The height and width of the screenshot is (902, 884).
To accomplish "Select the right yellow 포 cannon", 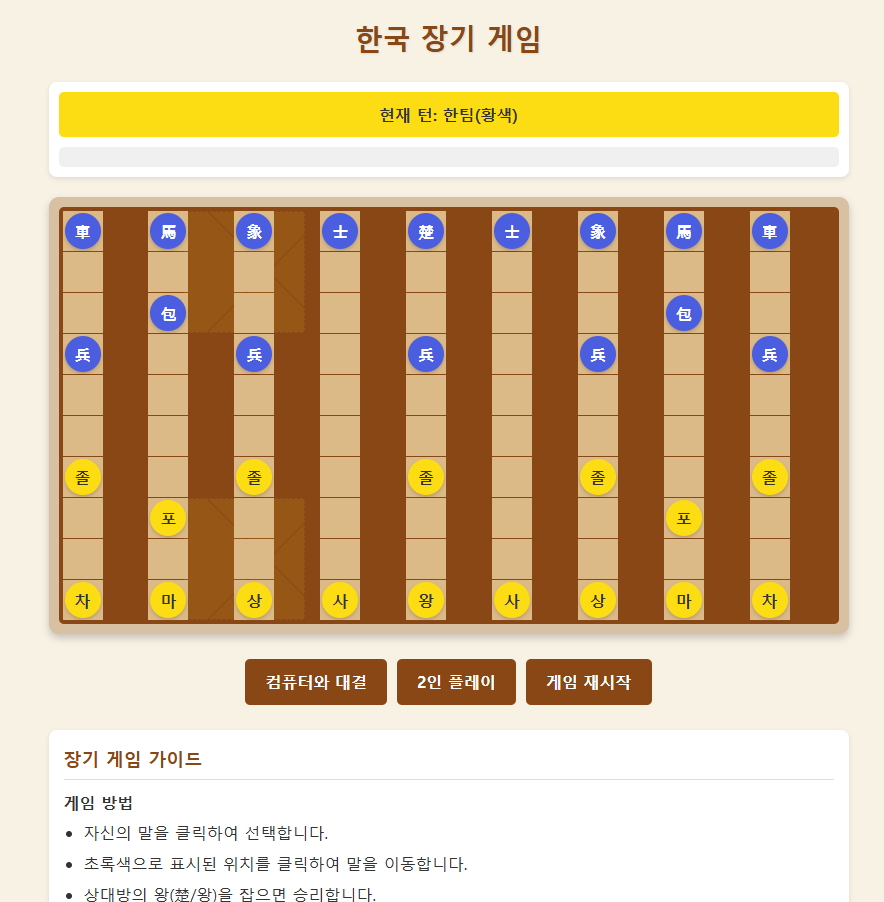I will tap(683, 518).
